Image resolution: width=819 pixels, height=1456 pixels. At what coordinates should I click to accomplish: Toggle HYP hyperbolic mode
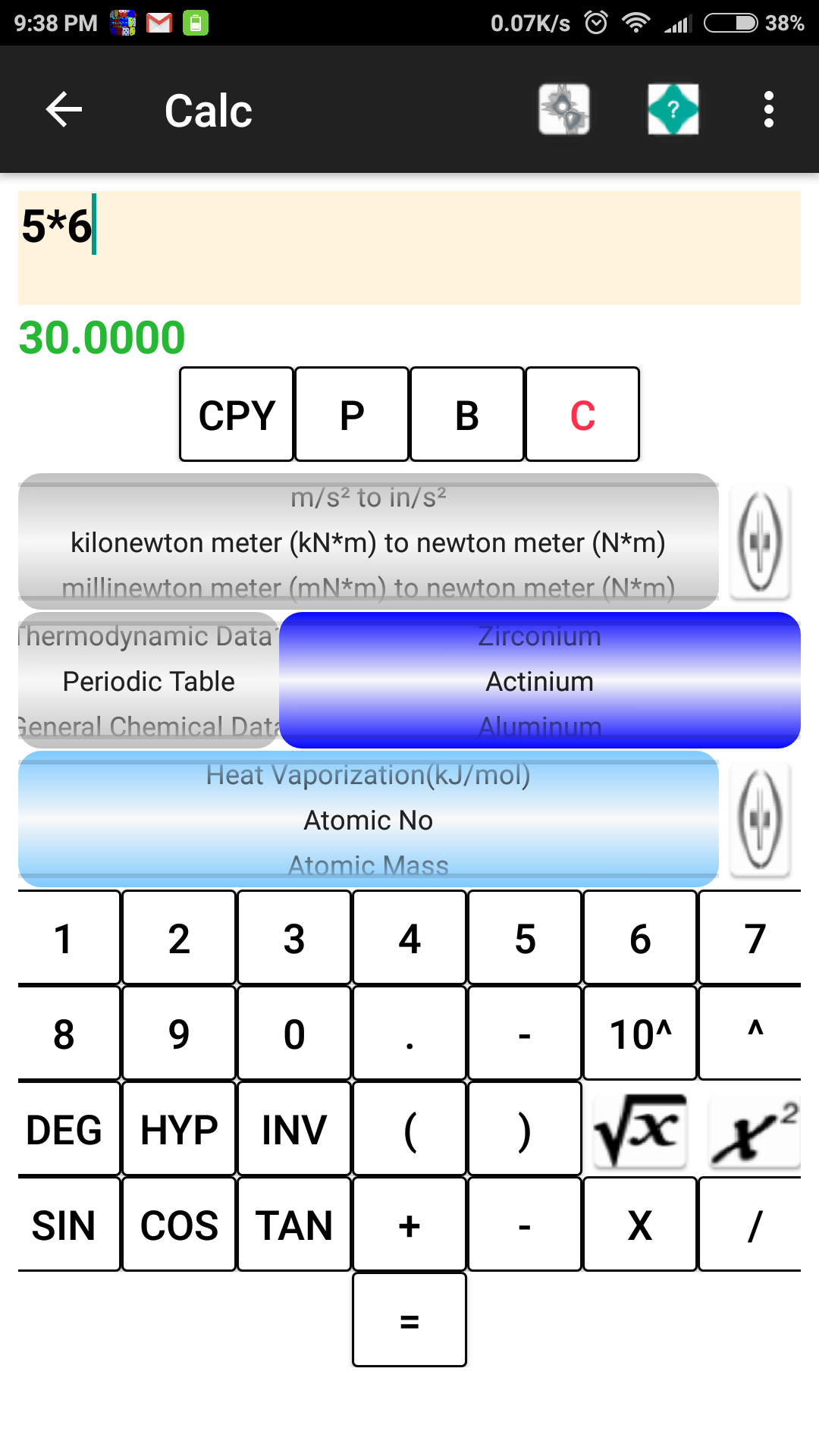click(178, 1129)
